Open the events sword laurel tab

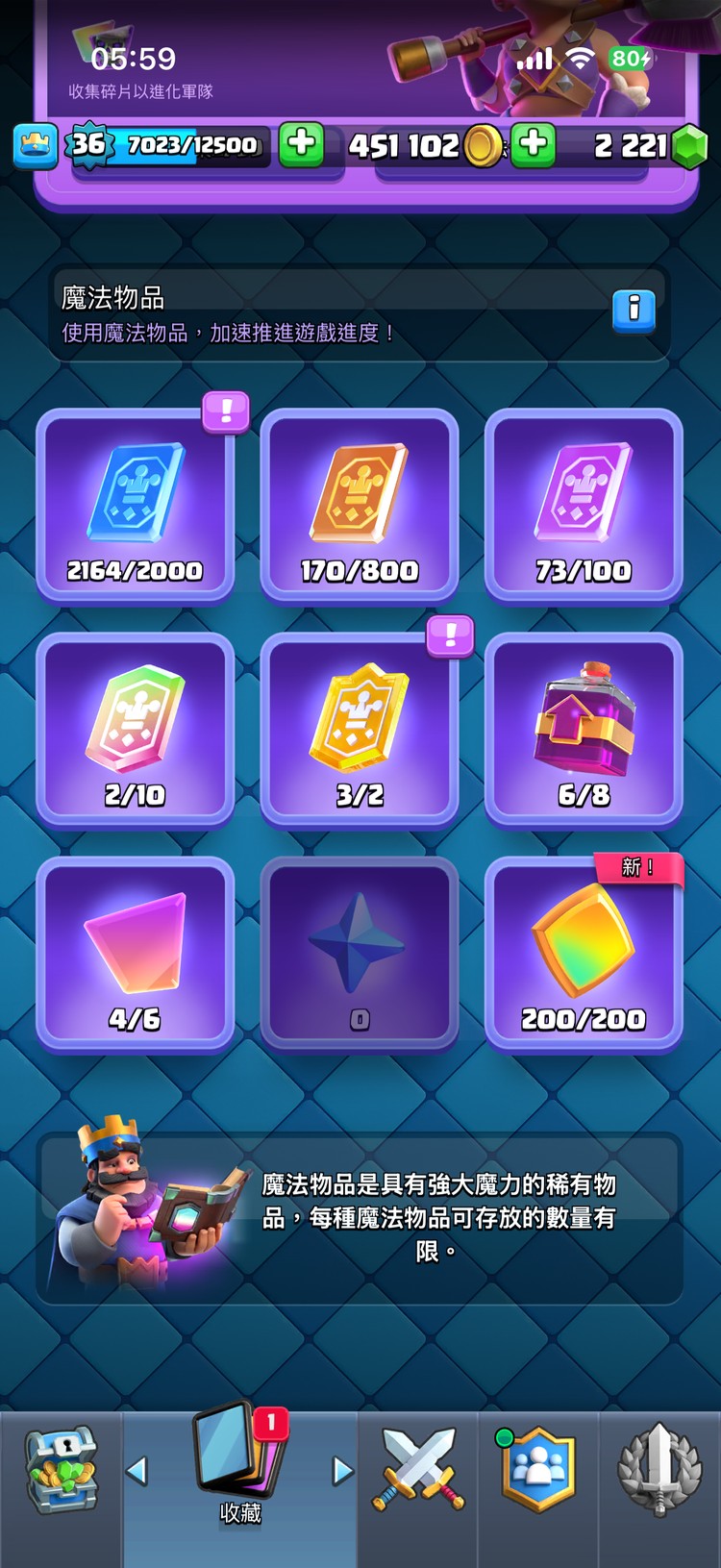click(x=659, y=1471)
